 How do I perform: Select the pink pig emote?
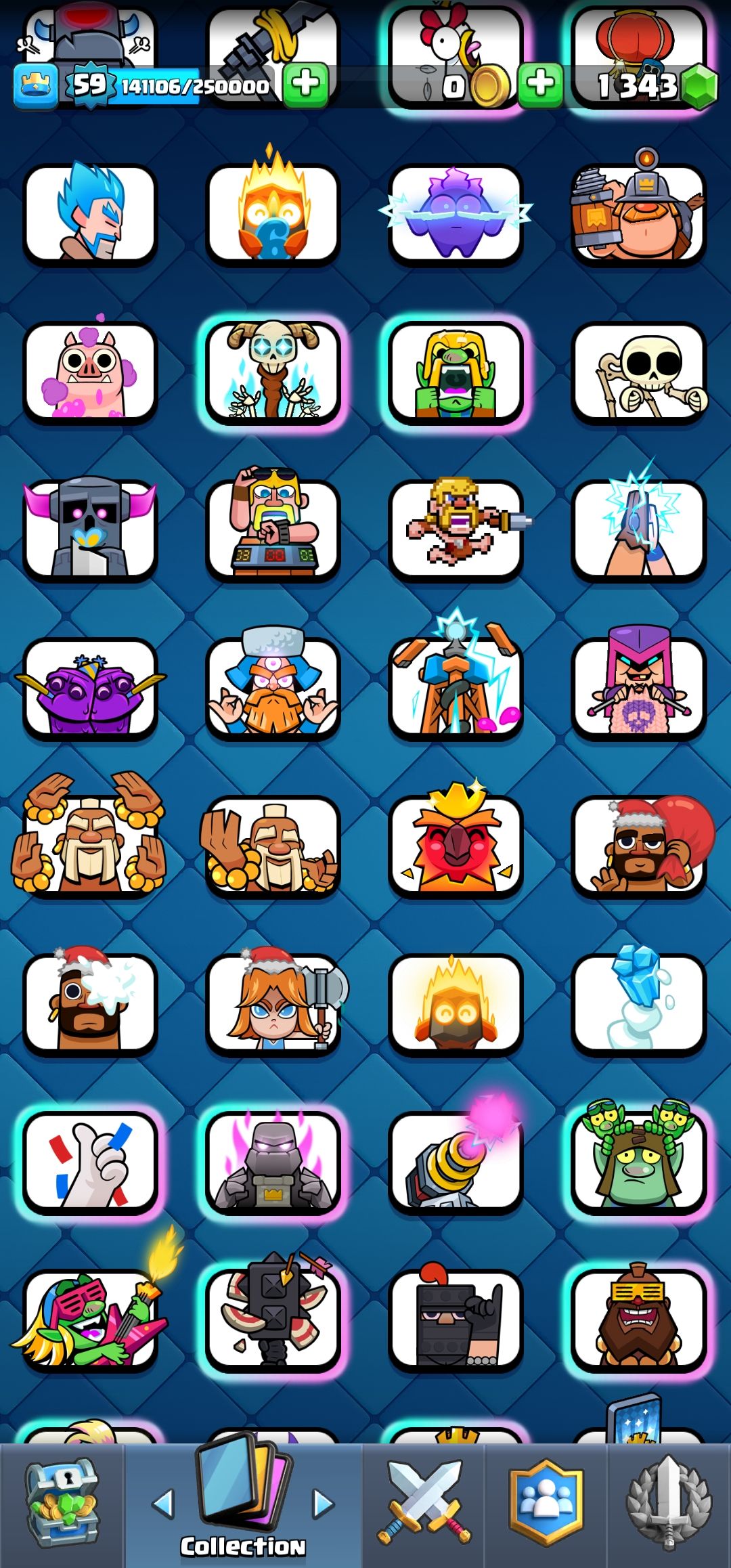point(91,372)
